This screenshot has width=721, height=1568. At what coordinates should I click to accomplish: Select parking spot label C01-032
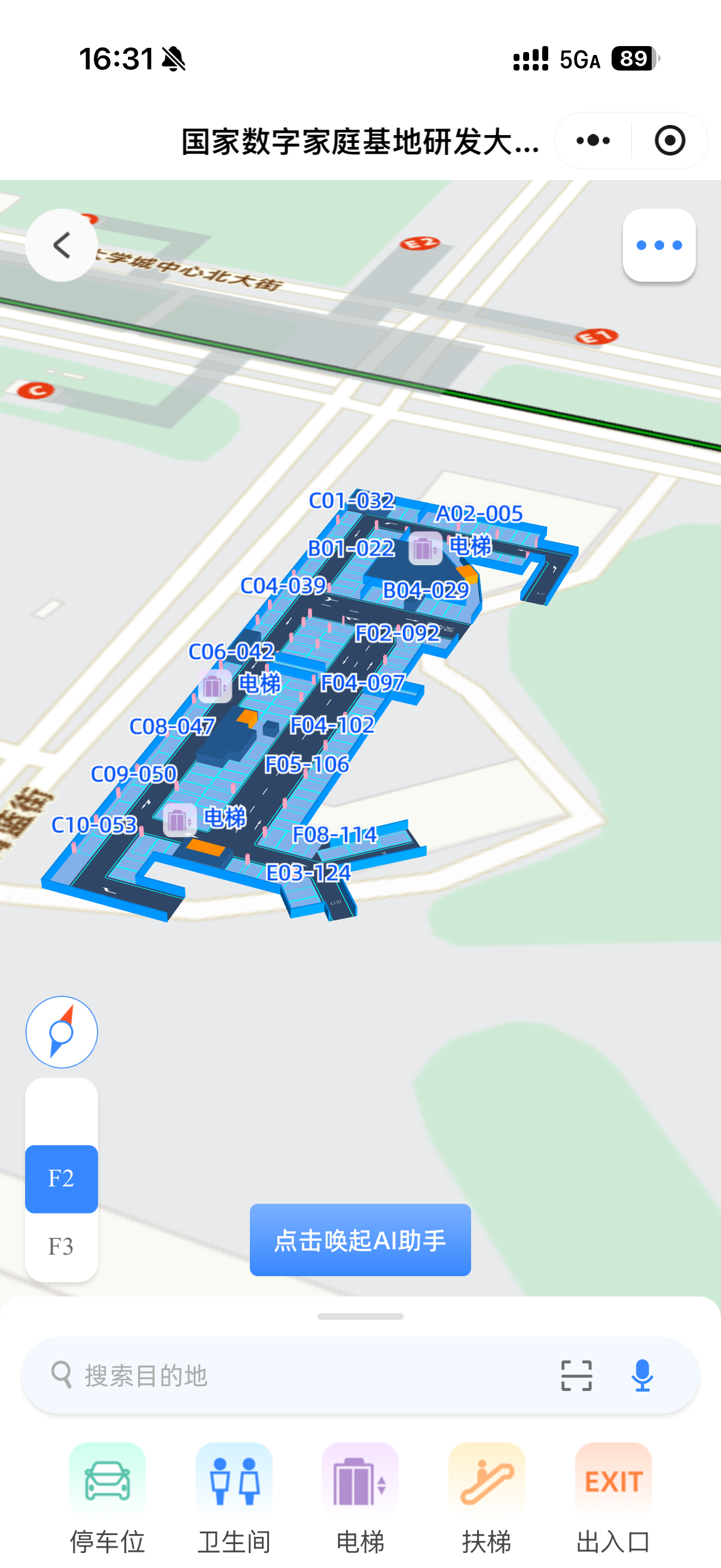click(352, 501)
